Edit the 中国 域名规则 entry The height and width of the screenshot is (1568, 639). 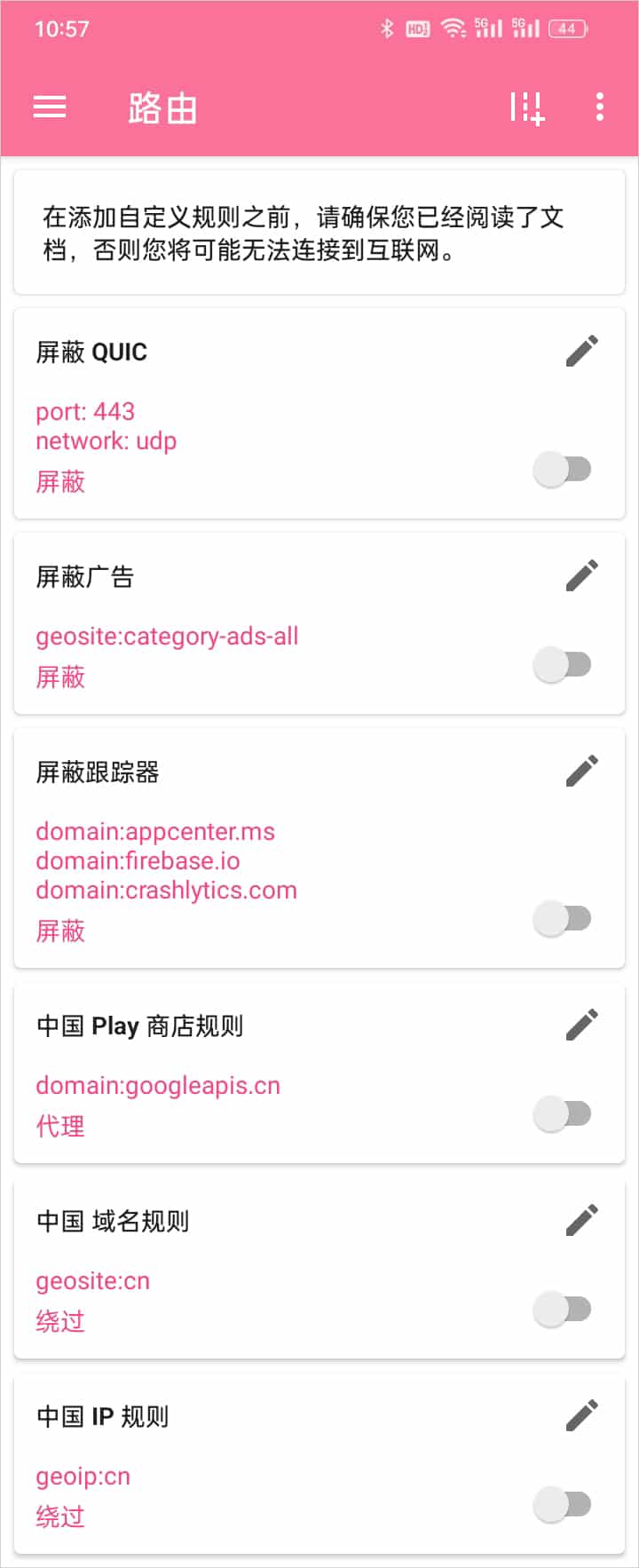click(582, 1221)
